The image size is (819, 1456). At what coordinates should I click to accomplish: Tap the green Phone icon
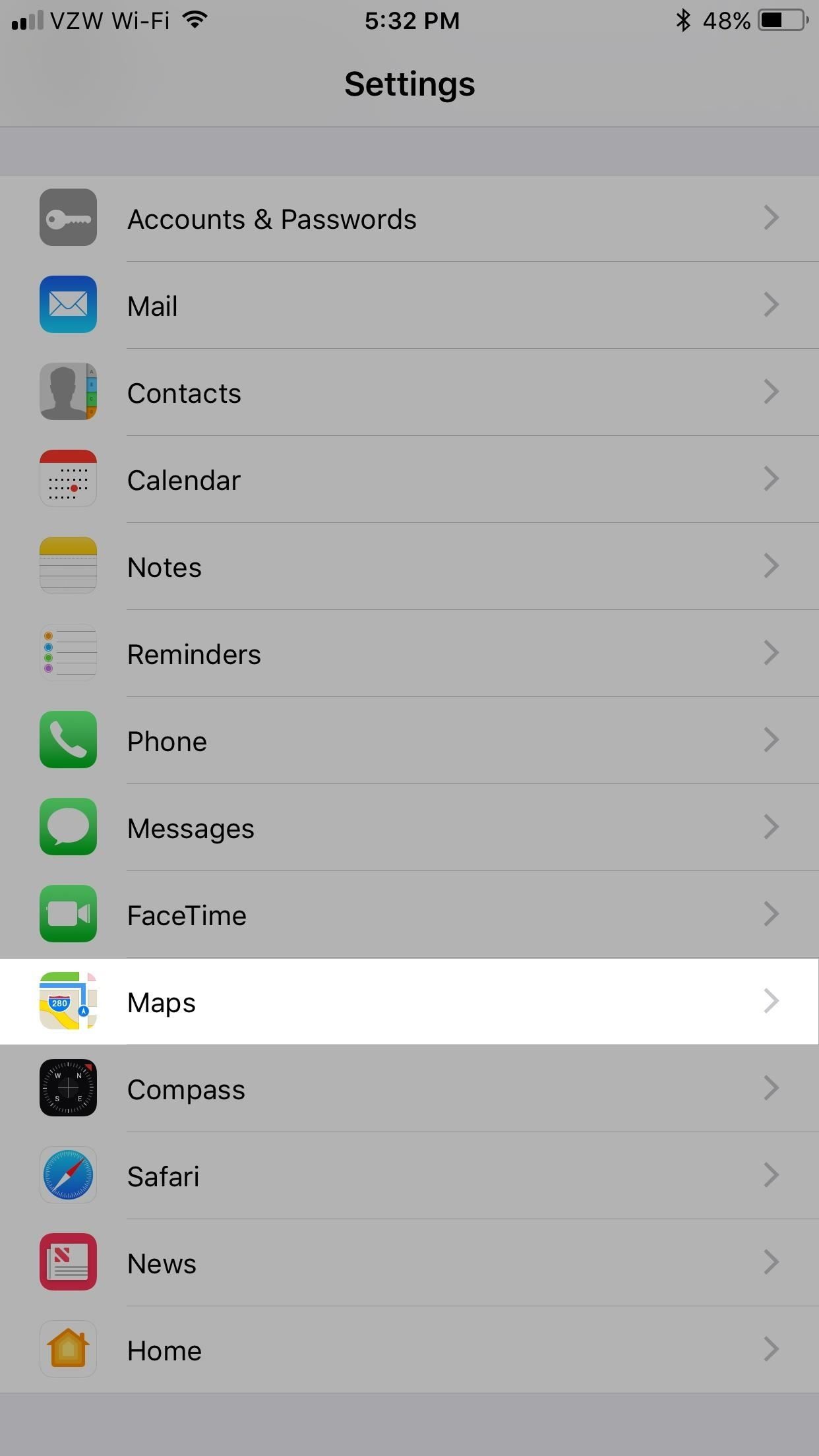point(68,740)
